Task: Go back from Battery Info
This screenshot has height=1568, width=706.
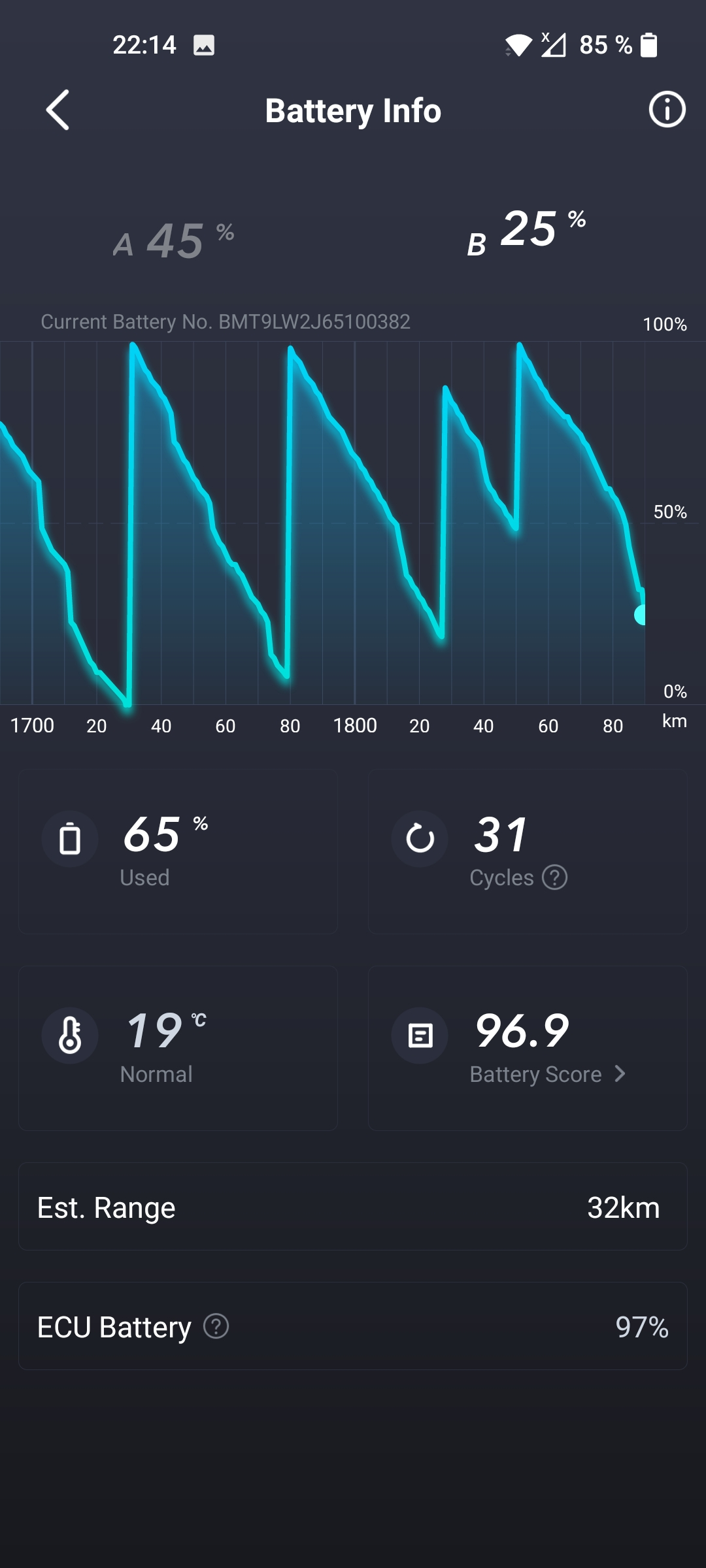Action: pyautogui.click(x=58, y=110)
